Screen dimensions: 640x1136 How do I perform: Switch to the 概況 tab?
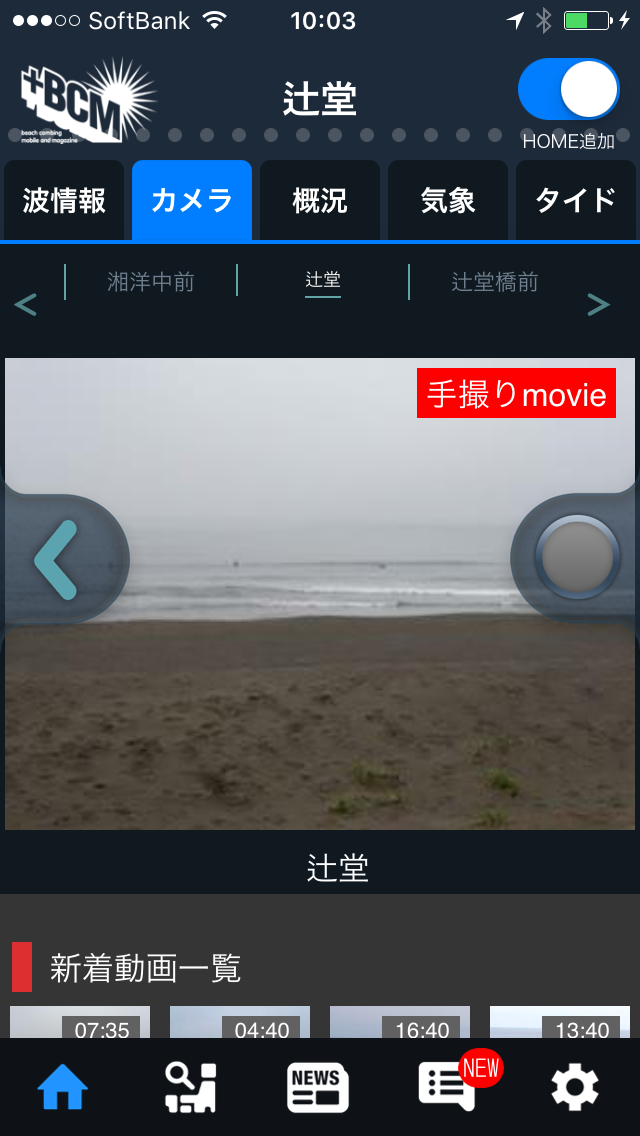[320, 201]
